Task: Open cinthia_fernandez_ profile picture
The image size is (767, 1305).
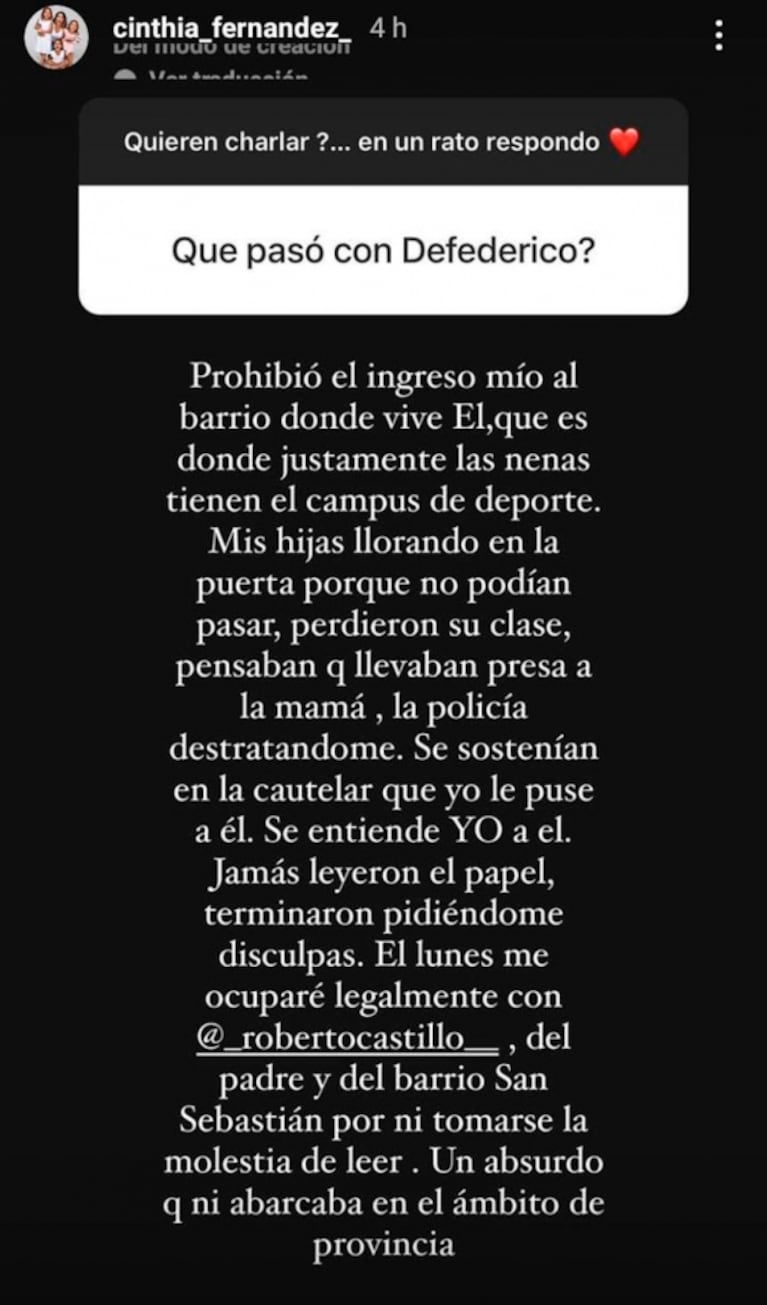Action: click(x=56, y=37)
